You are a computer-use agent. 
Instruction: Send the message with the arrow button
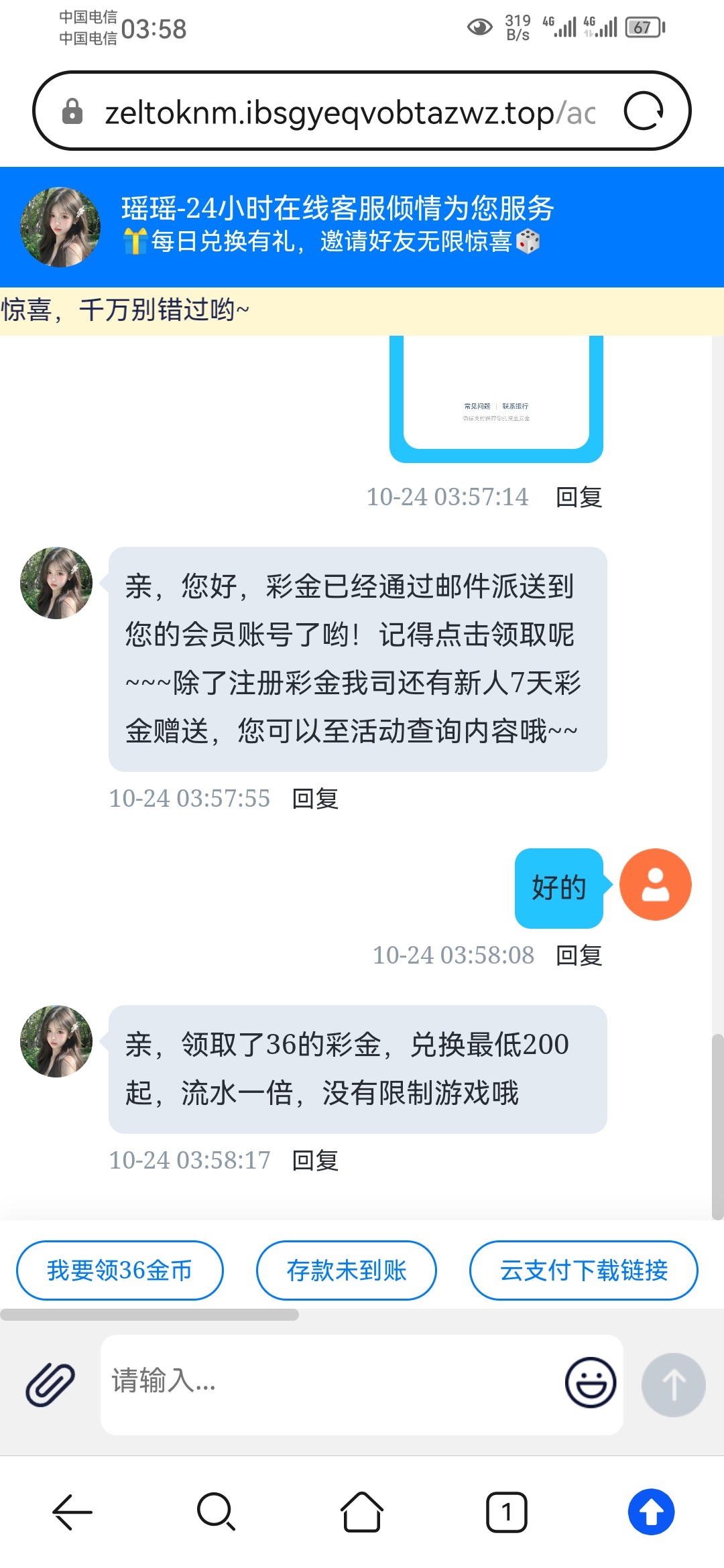point(673,1384)
